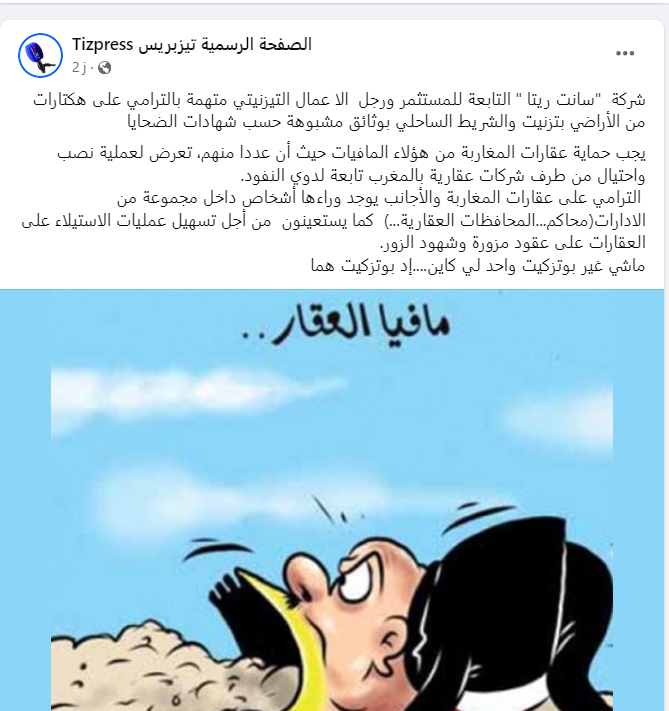Open the Tizpress page profile picture
Screen dimensions: 669x711
(x=40, y=53)
